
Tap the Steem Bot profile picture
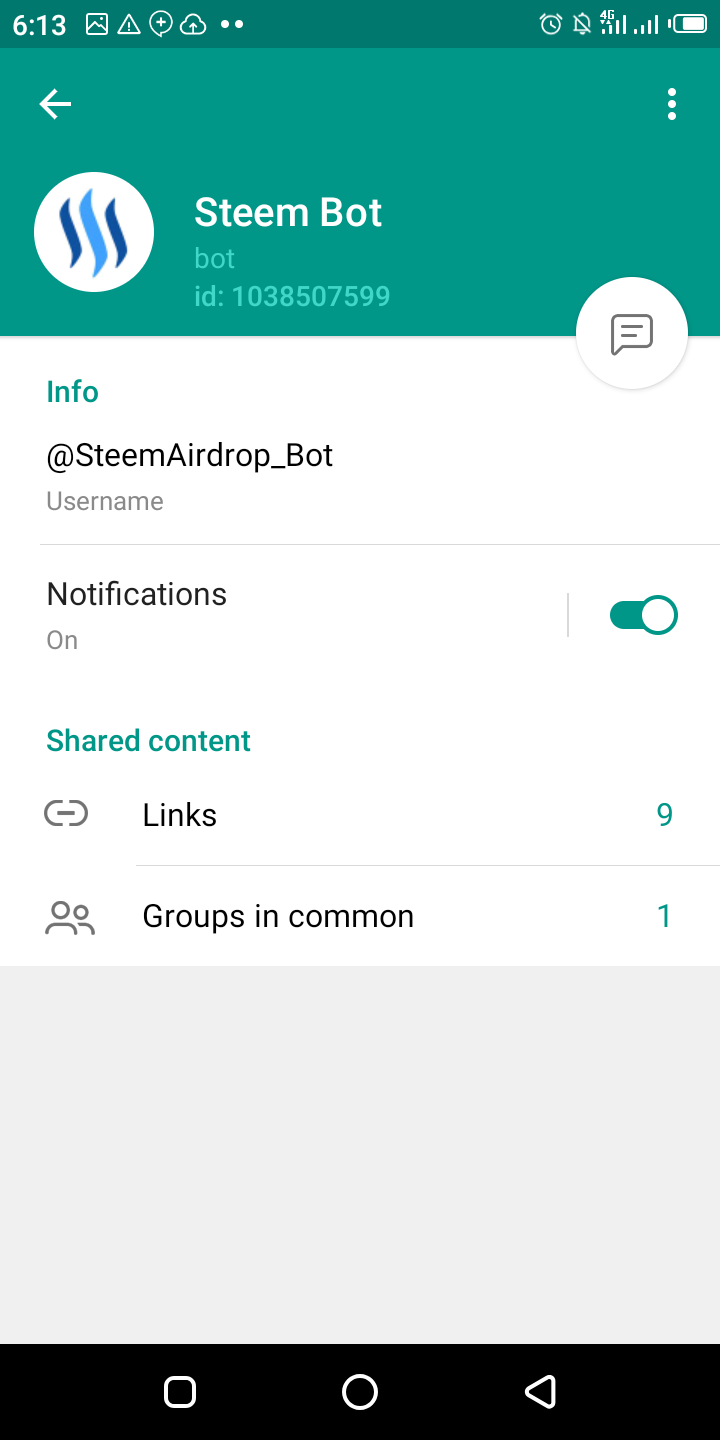[x=94, y=232]
